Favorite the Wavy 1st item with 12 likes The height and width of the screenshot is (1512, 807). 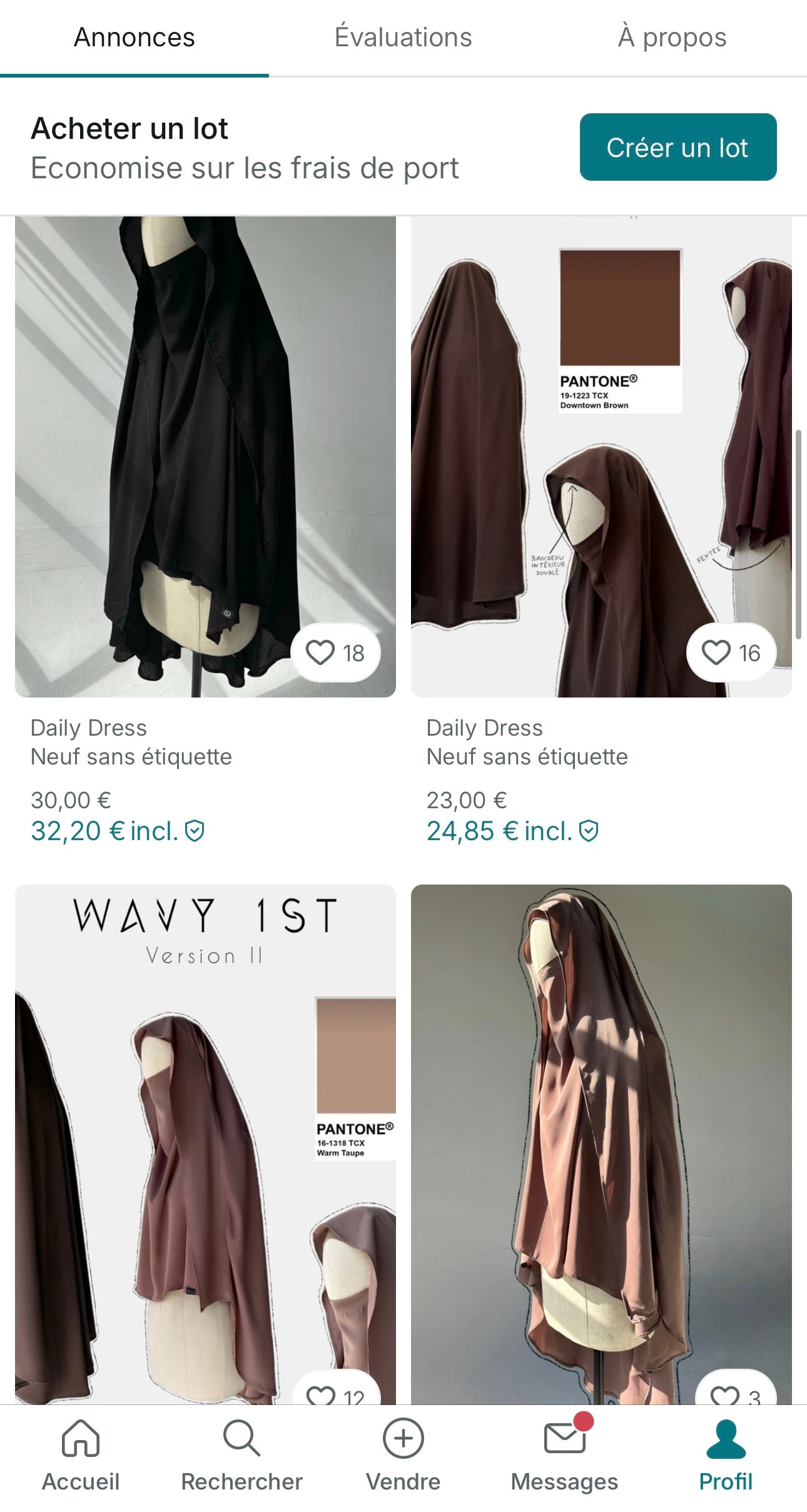322,1394
